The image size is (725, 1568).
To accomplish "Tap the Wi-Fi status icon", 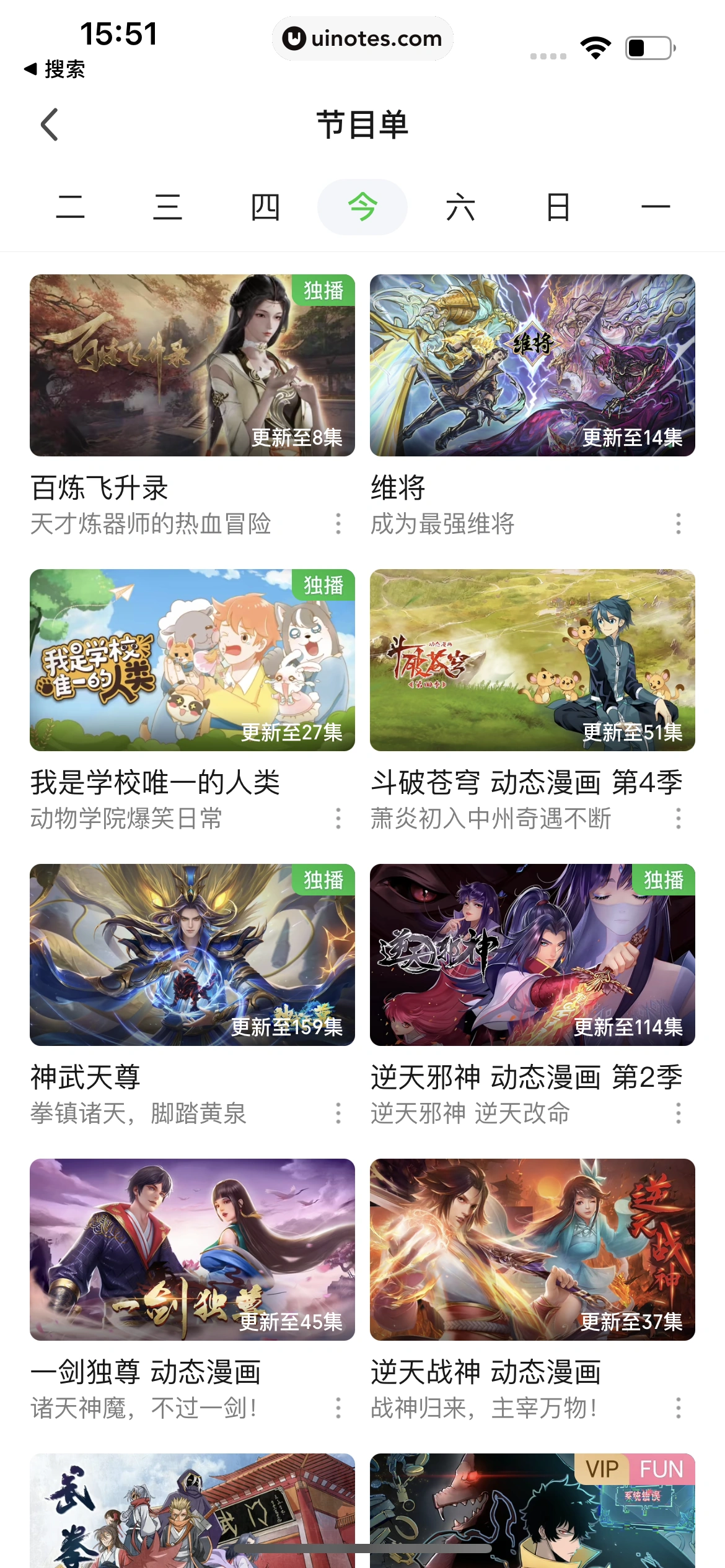I will coord(594,45).
